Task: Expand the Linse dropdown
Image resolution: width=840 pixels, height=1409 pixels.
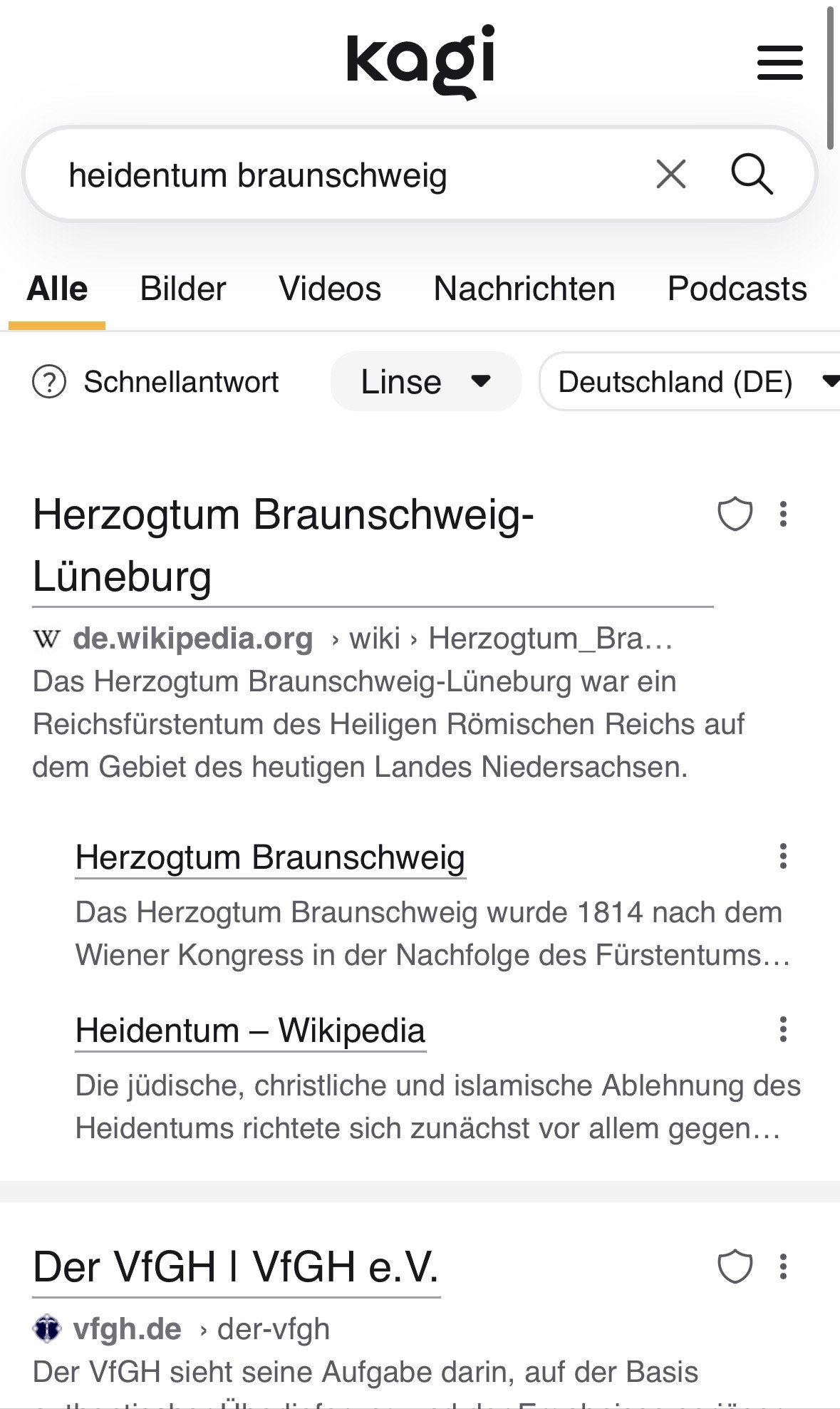Action: 425,382
